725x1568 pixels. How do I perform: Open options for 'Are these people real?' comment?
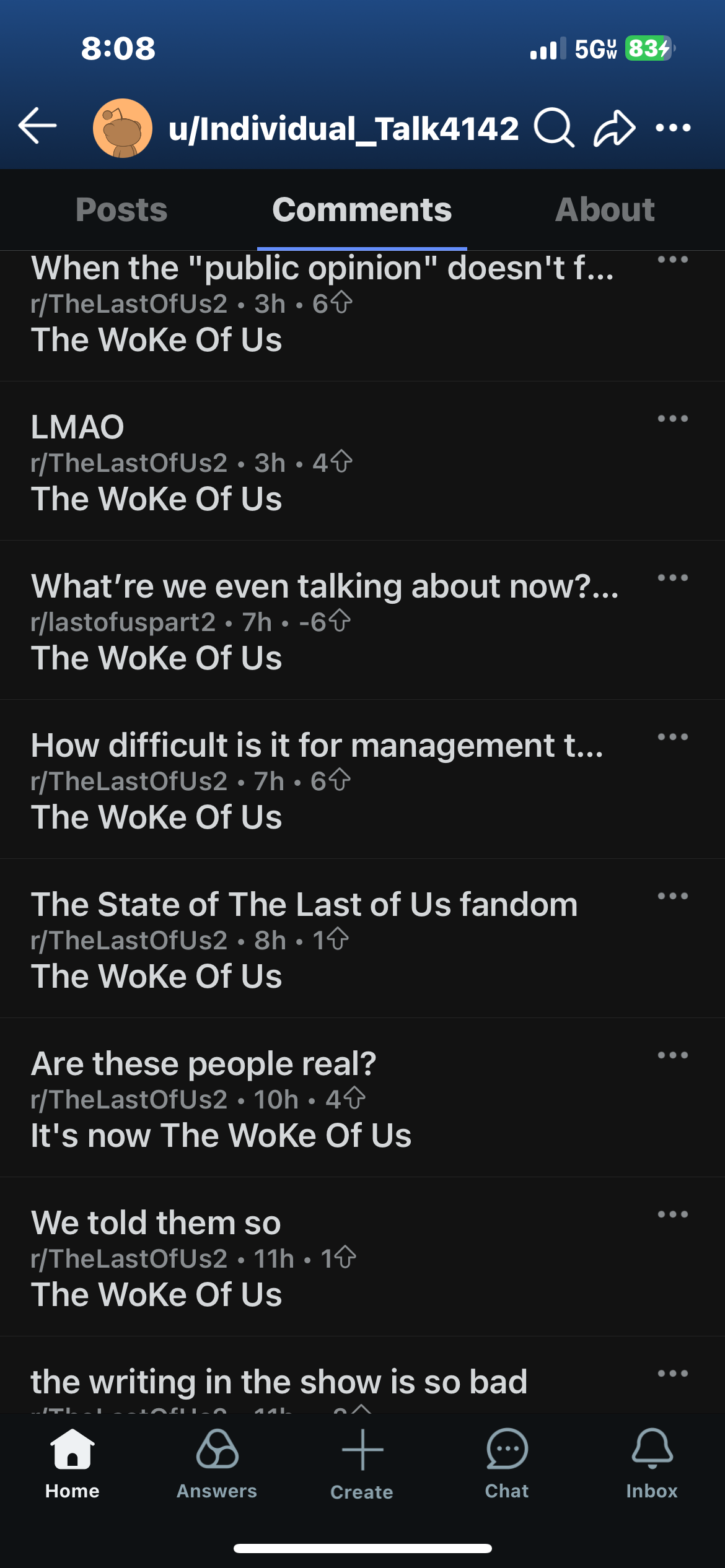(x=673, y=1055)
